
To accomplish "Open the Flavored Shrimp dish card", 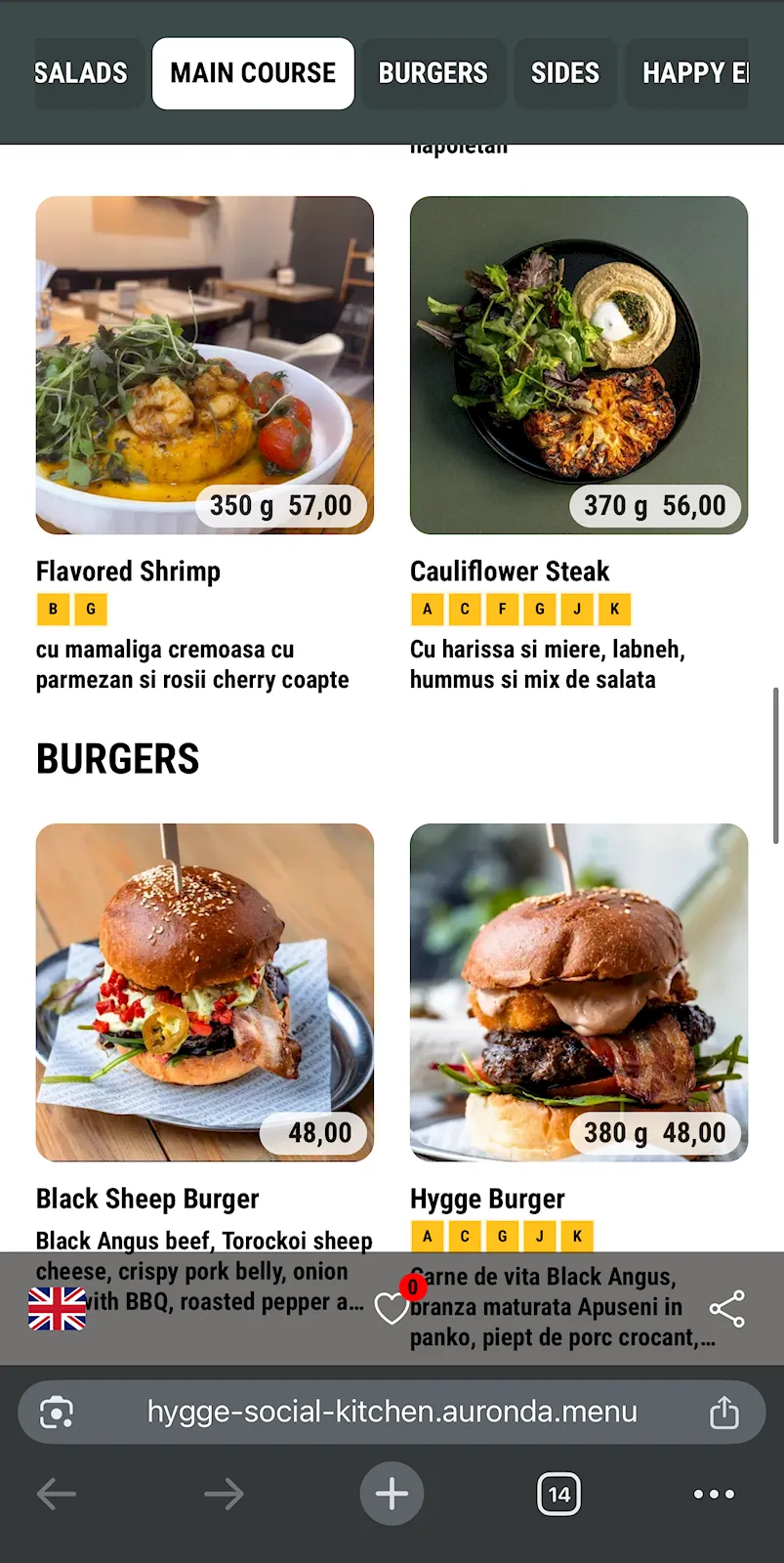I will coord(205,365).
